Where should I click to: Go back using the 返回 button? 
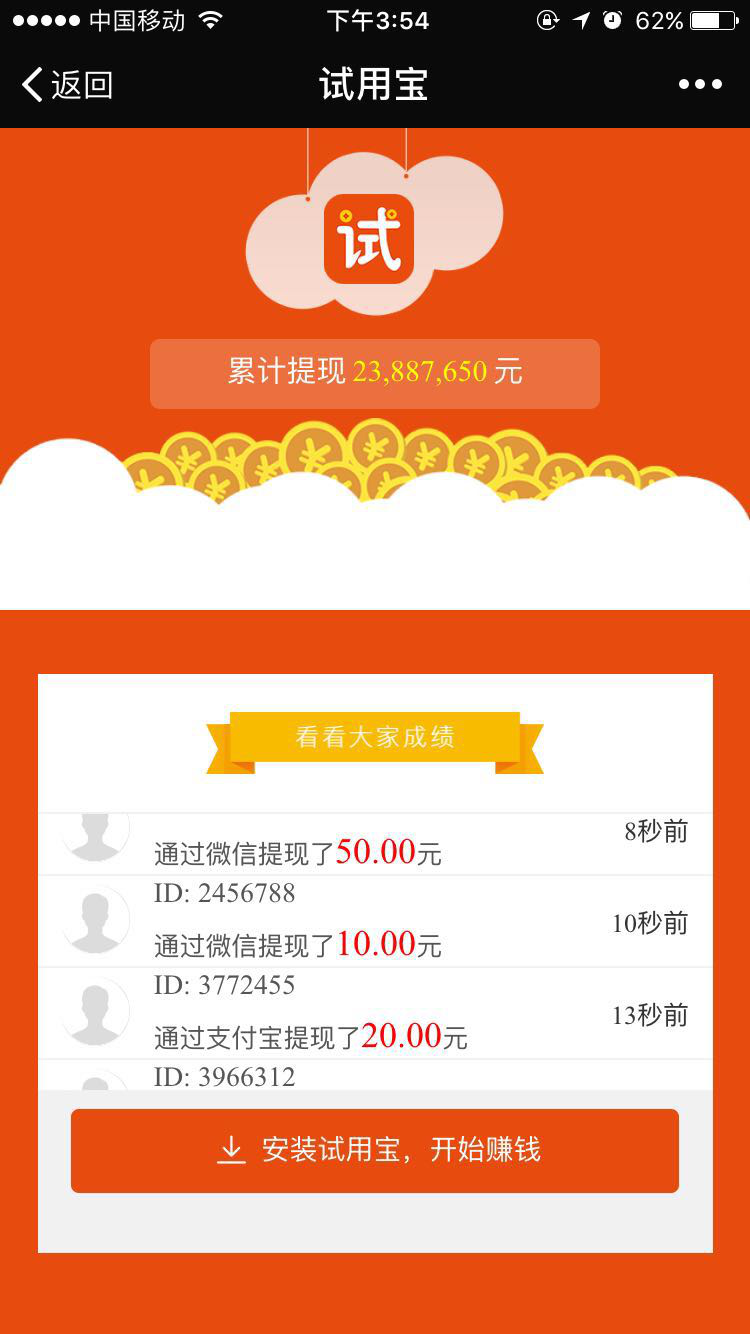point(66,85)
